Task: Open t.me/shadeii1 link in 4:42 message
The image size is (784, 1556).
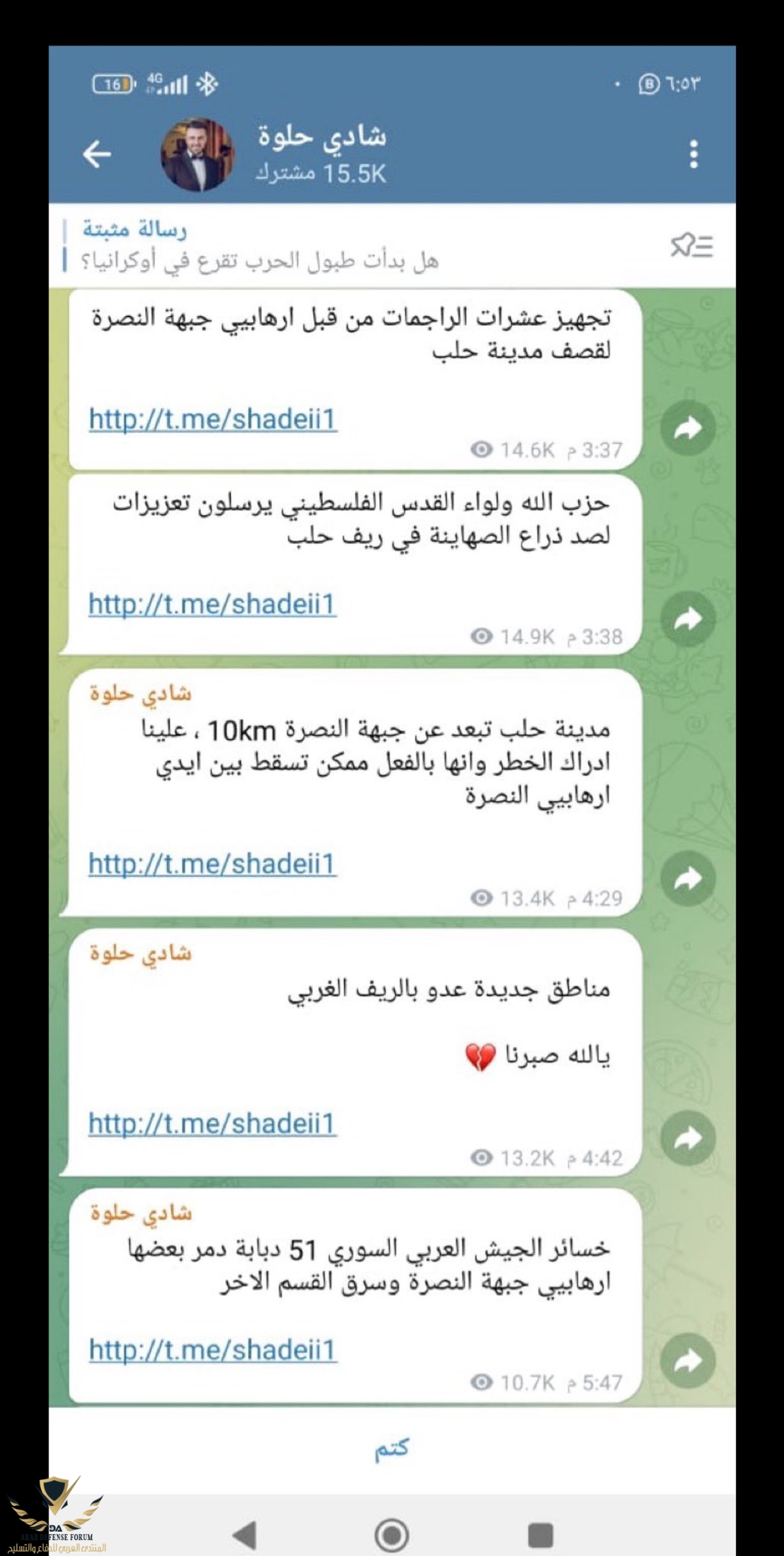Action: (213, 1124)
